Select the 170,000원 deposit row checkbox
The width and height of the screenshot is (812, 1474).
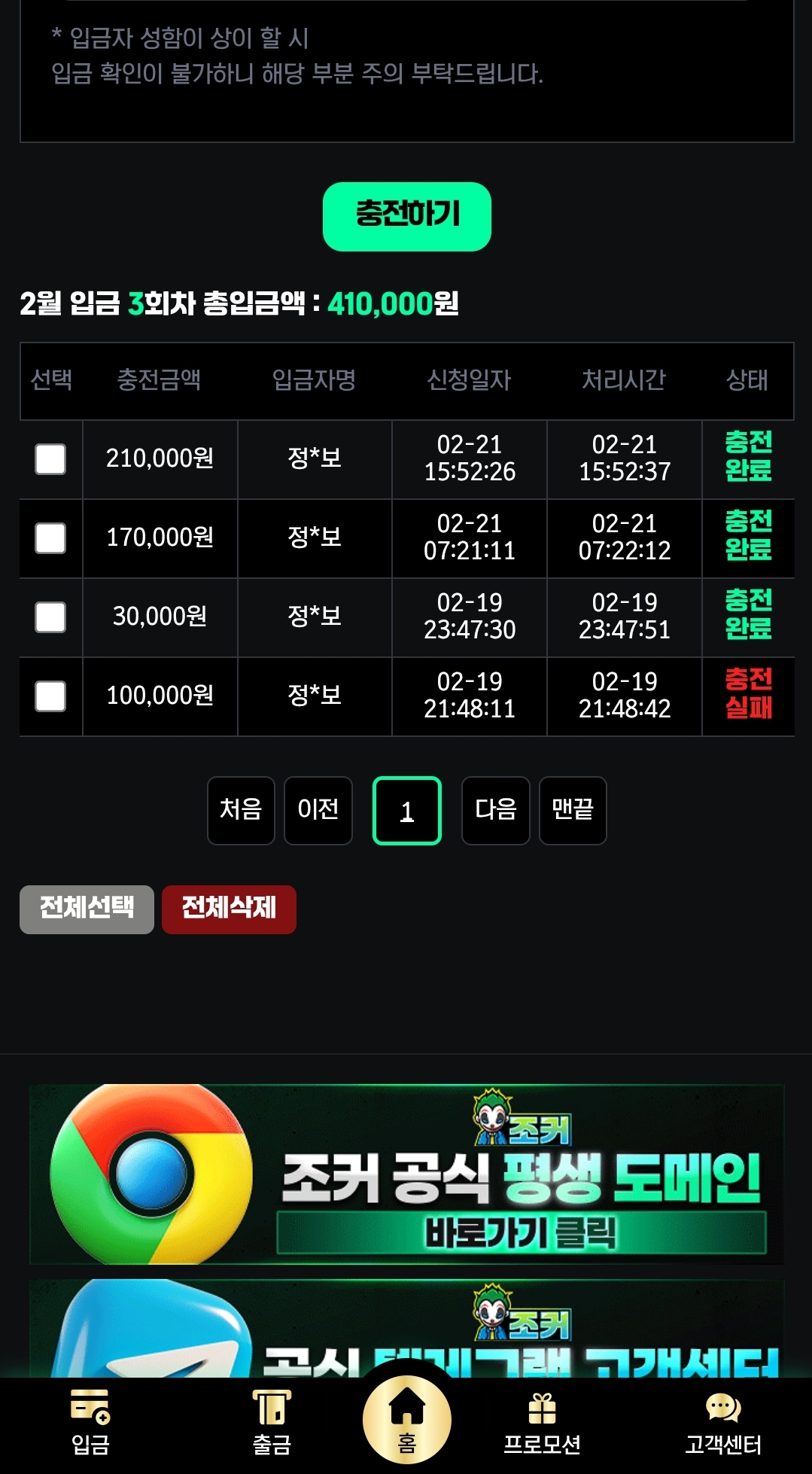(50, 538)
